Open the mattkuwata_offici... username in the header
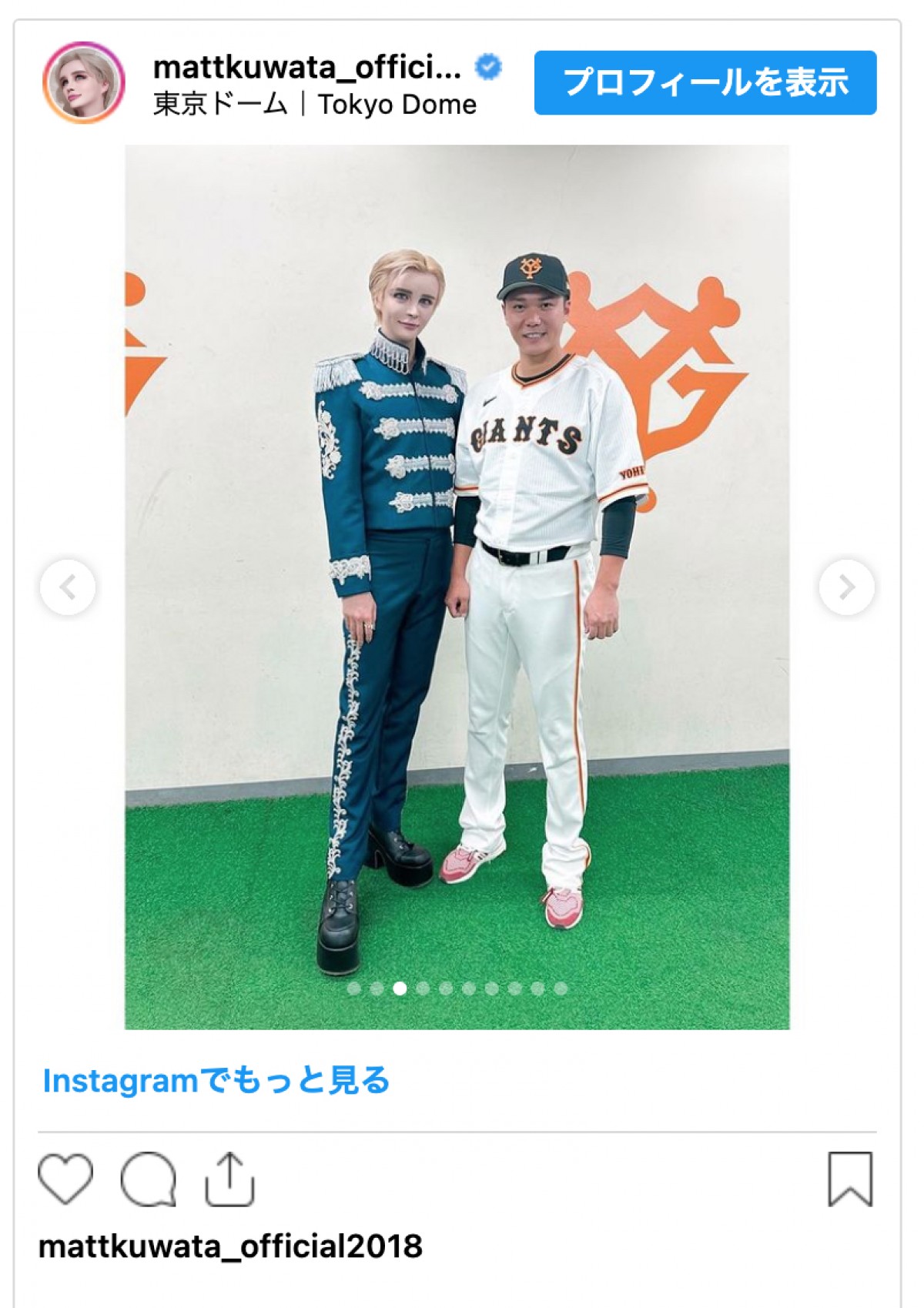This screenshot has height=1308, width=924. pyautogui.click(x=306, y=68)
